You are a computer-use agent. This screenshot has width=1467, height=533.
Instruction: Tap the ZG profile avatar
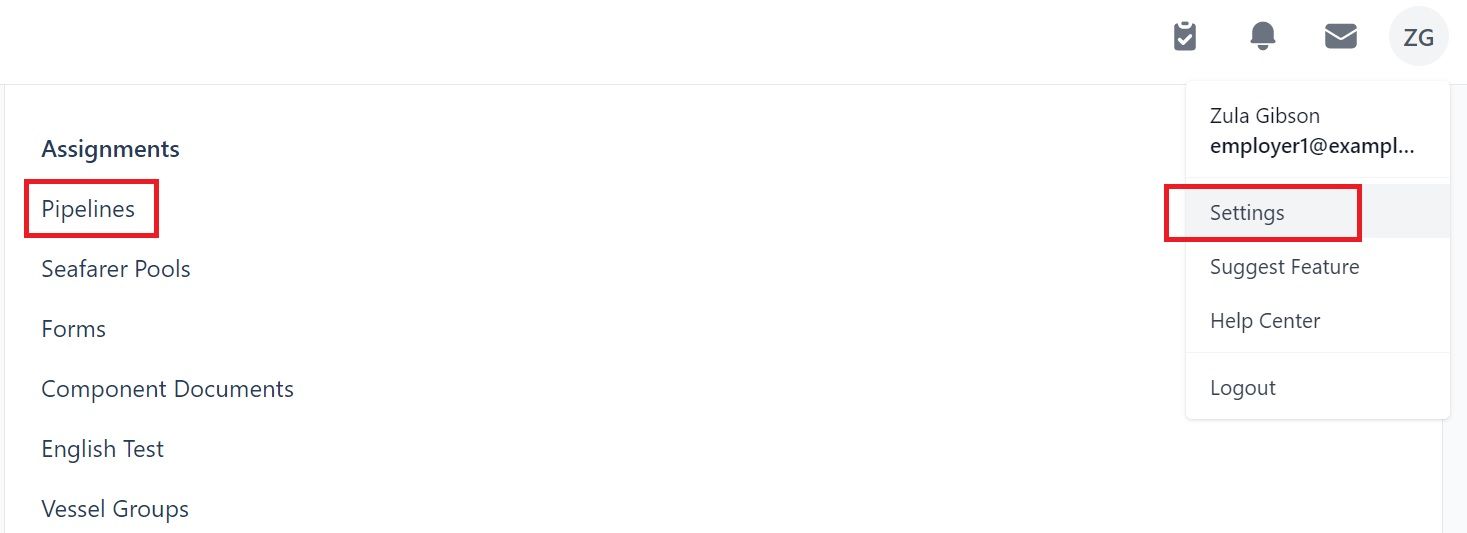[x=1418, y=37]
